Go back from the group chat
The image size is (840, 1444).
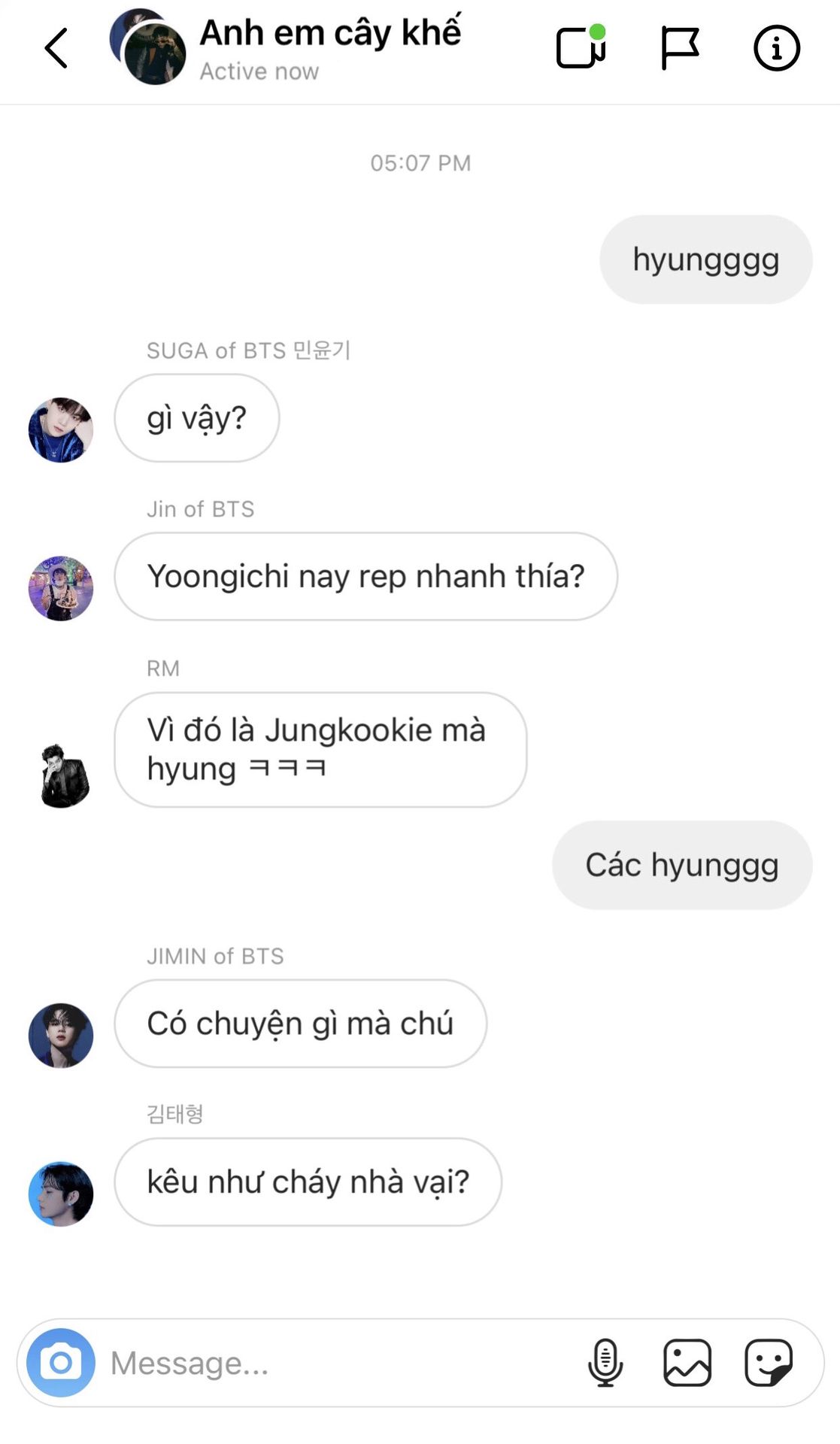[x=56, y=48]
